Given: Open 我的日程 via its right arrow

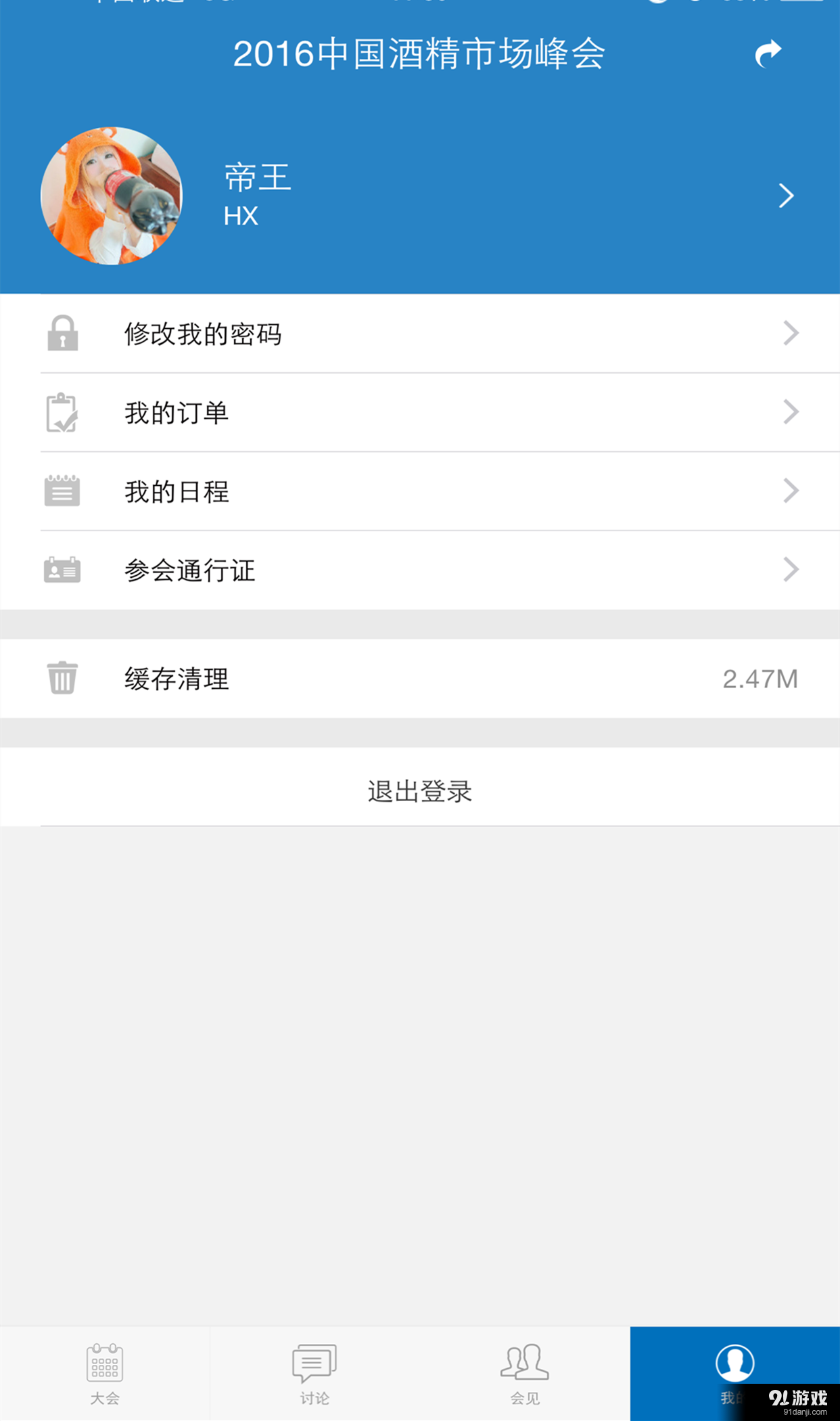Looking at the screenshot, I should point(791,492).
